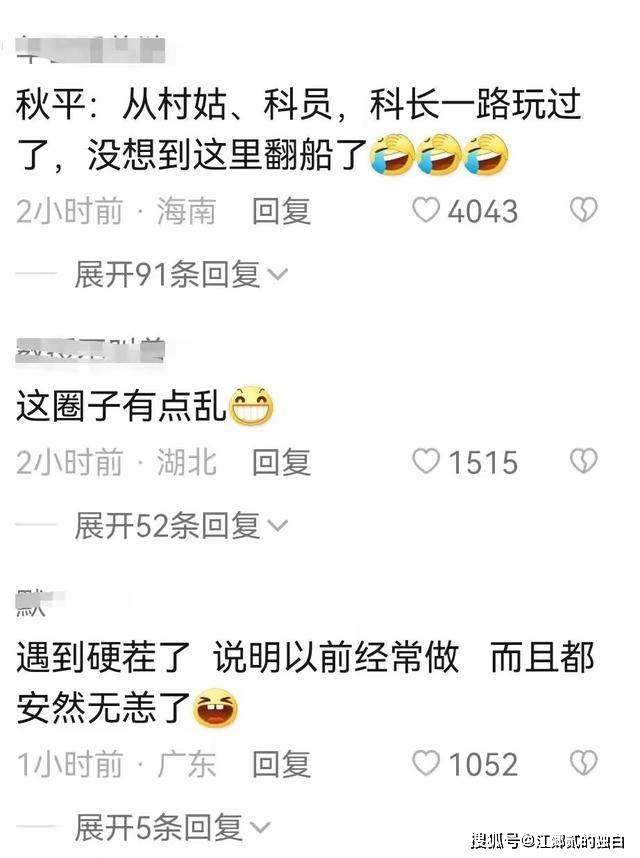Reply to the comment from 广东
The height and width of the screenshot is (858, 640).
281,765
